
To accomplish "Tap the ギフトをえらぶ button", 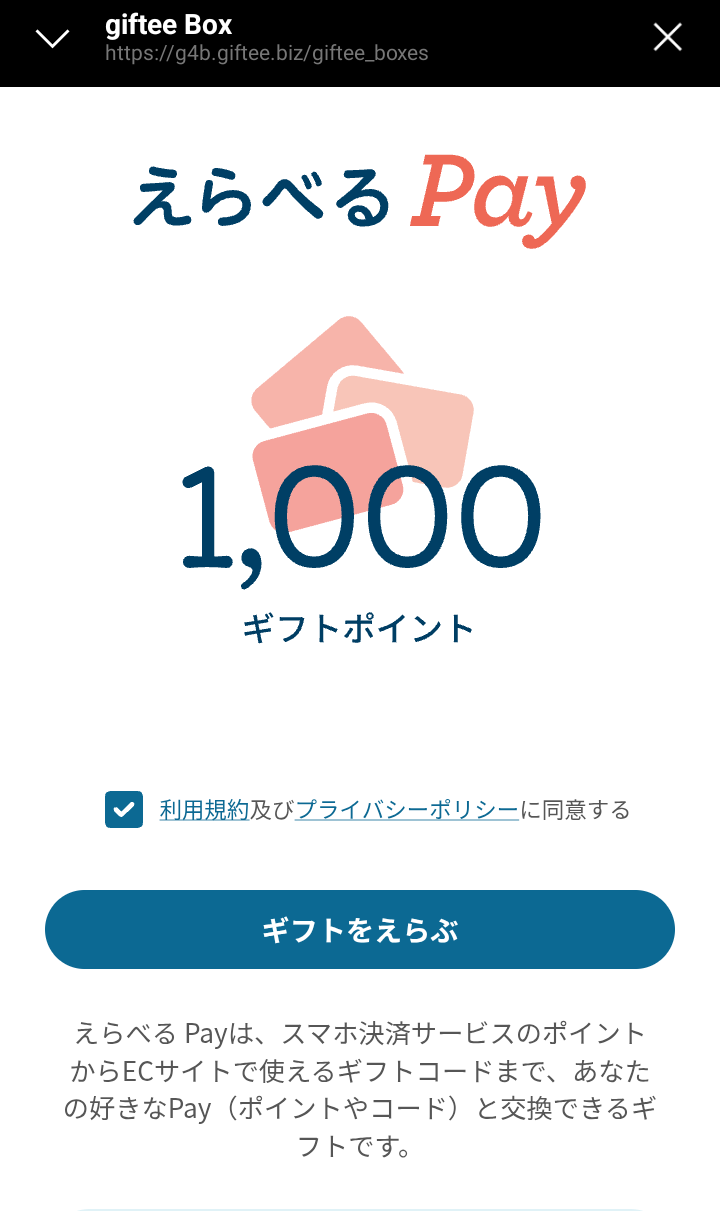I will 360,930.
